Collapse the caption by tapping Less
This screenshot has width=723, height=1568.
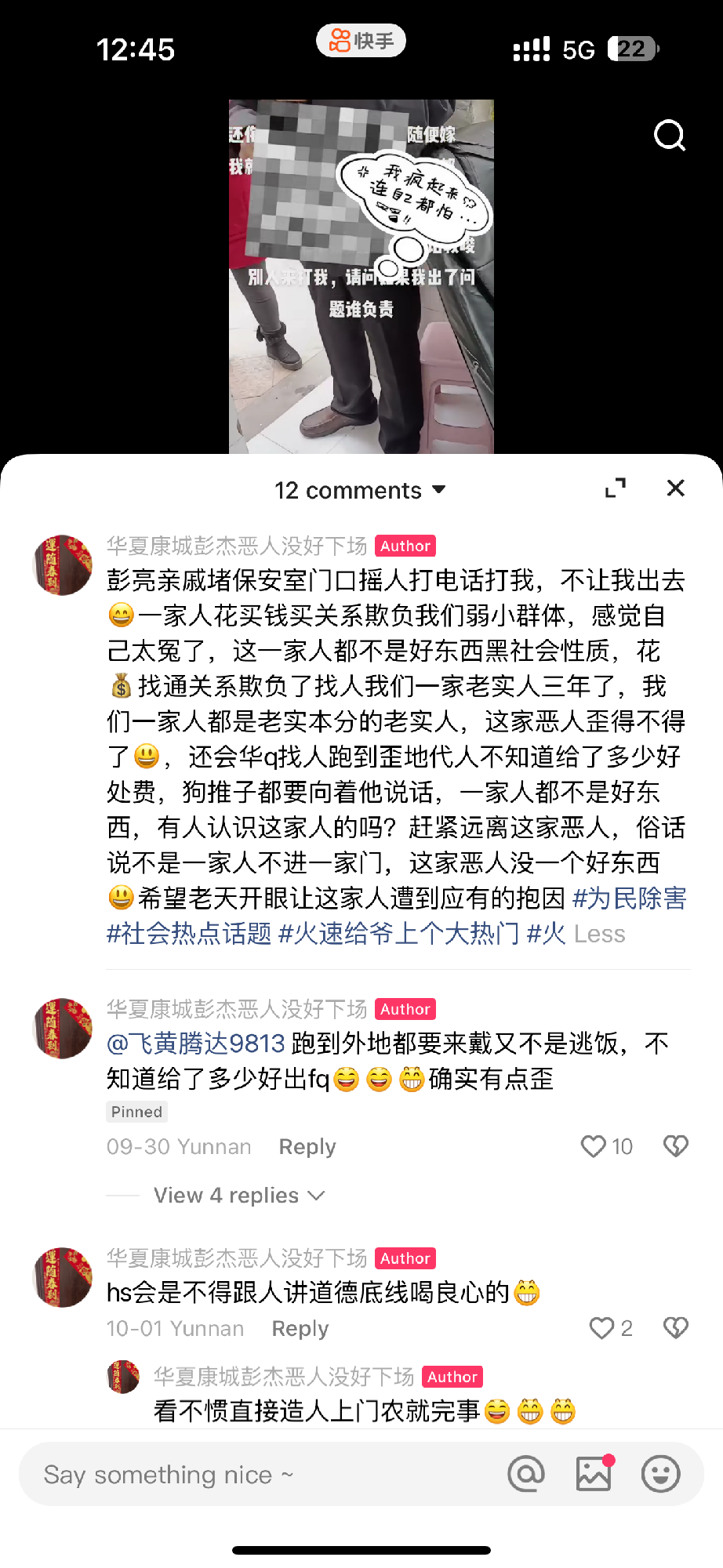point(599,934)
